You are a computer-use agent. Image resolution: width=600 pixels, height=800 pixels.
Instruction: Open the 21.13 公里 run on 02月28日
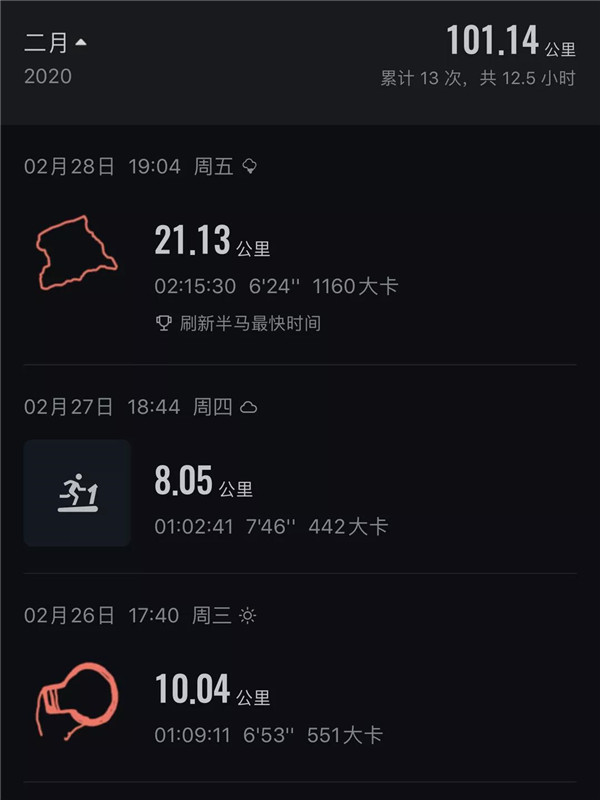300,265
